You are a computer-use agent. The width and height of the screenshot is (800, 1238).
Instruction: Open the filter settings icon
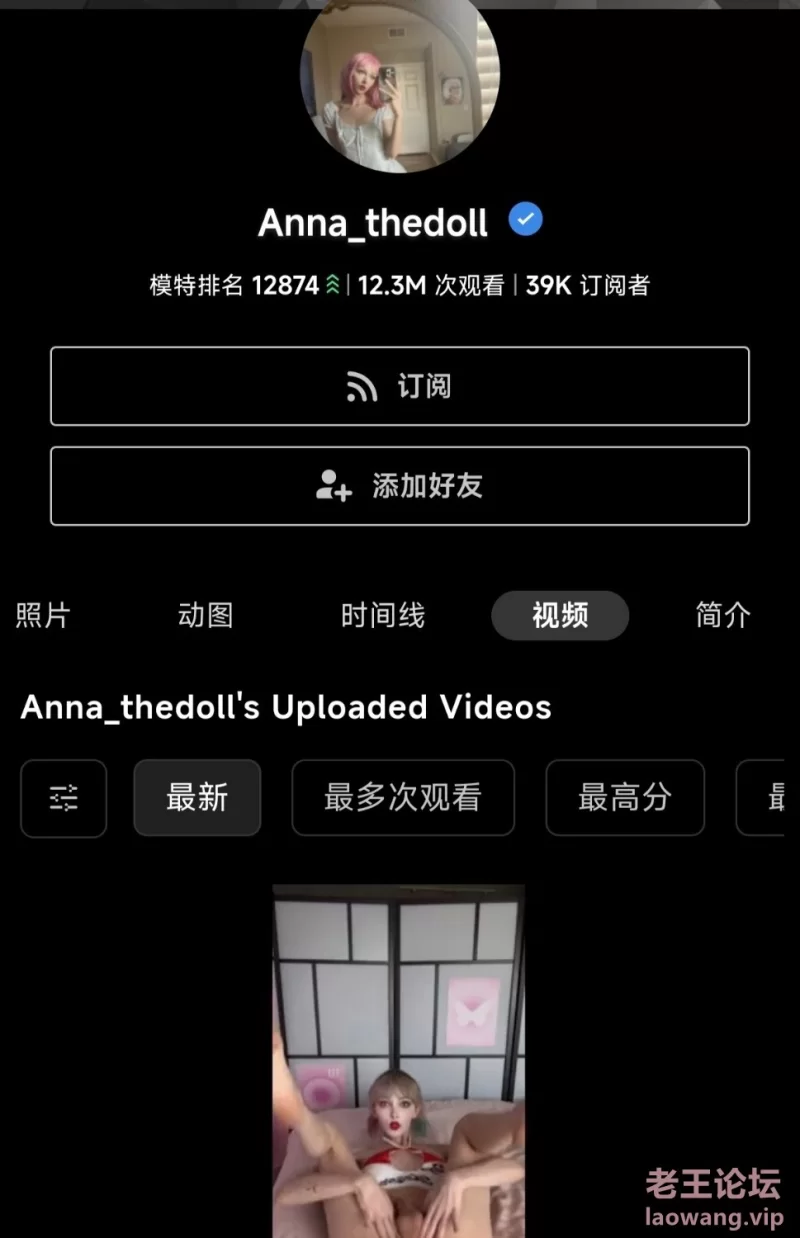63,798
